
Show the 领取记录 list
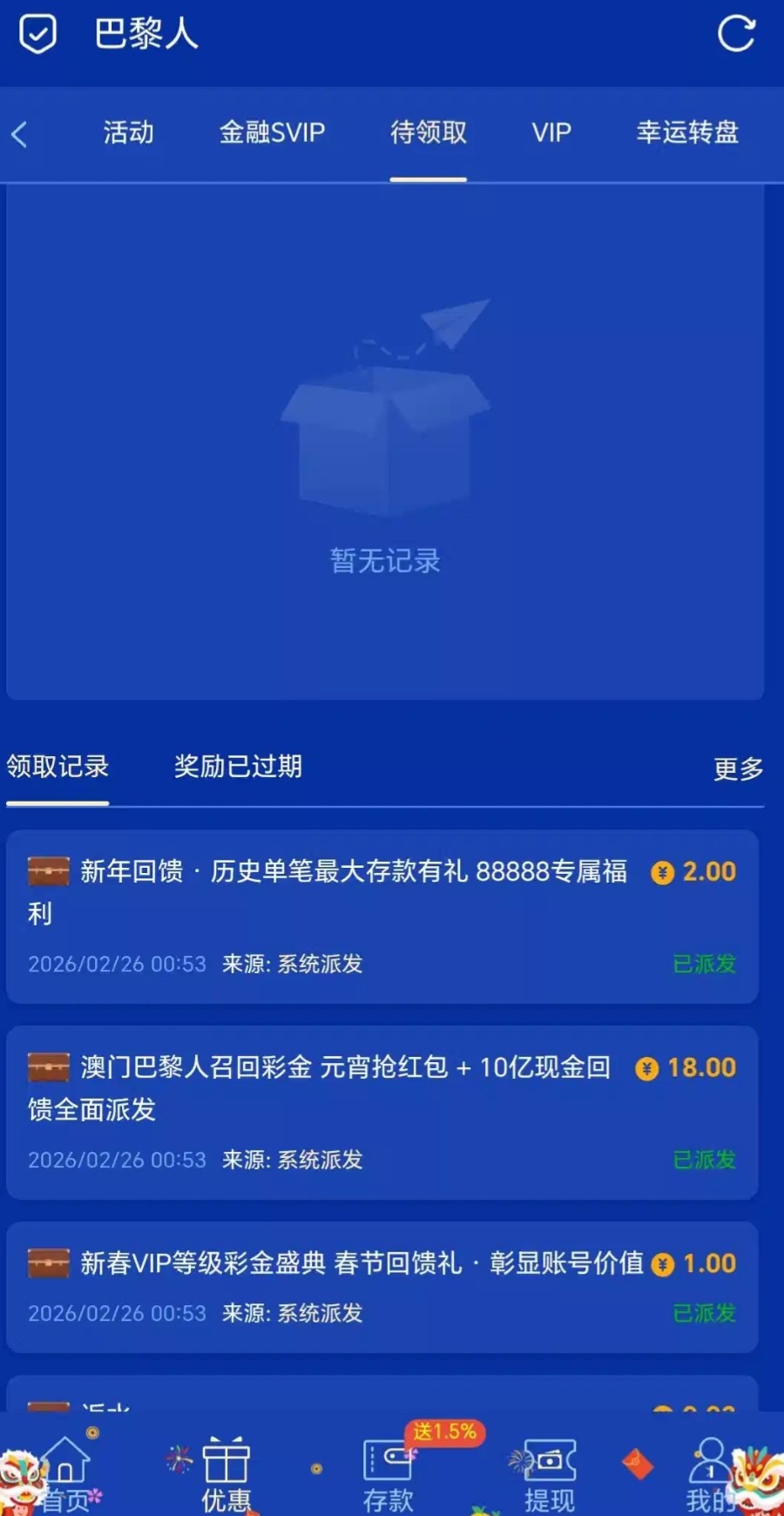(x=57, y=767)
